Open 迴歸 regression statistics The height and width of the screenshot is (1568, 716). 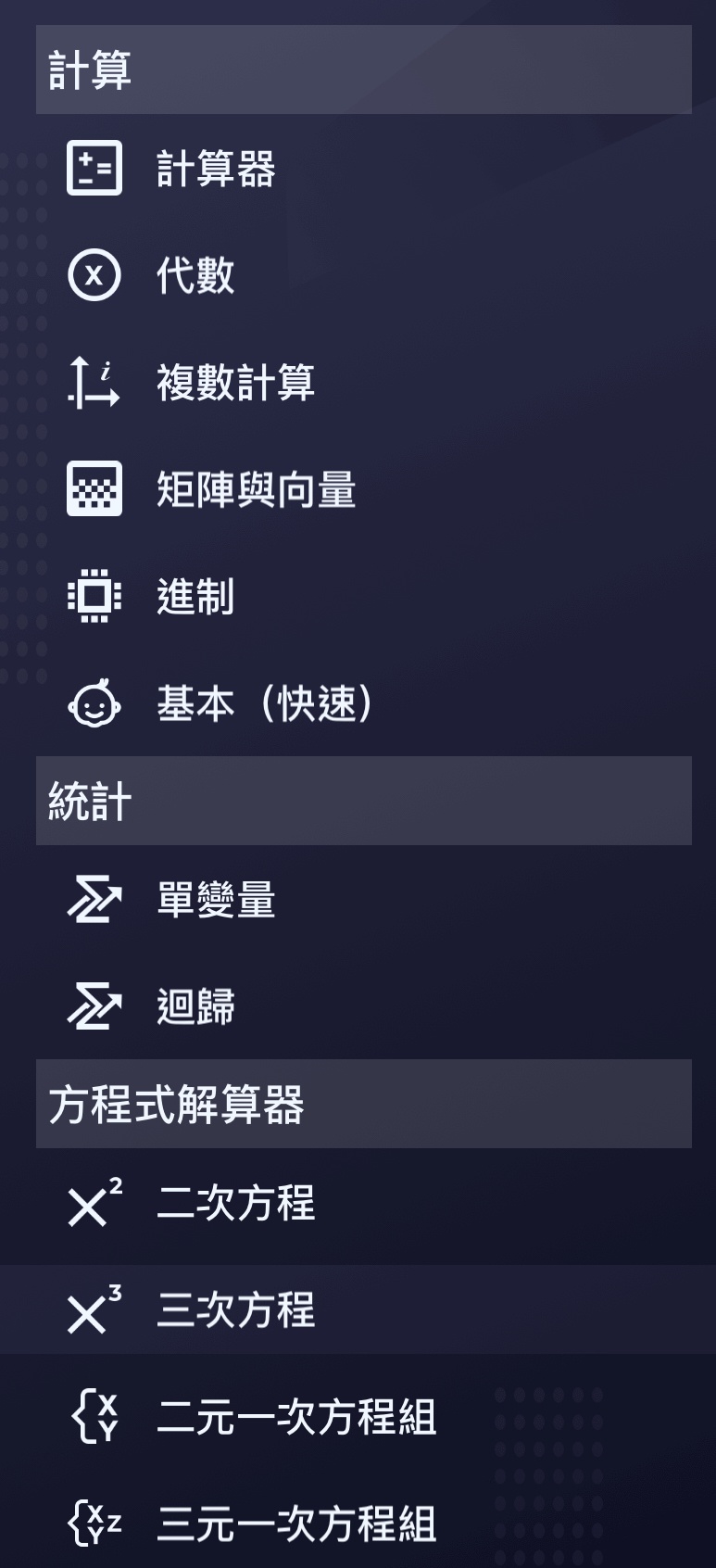coord(195,1006)
